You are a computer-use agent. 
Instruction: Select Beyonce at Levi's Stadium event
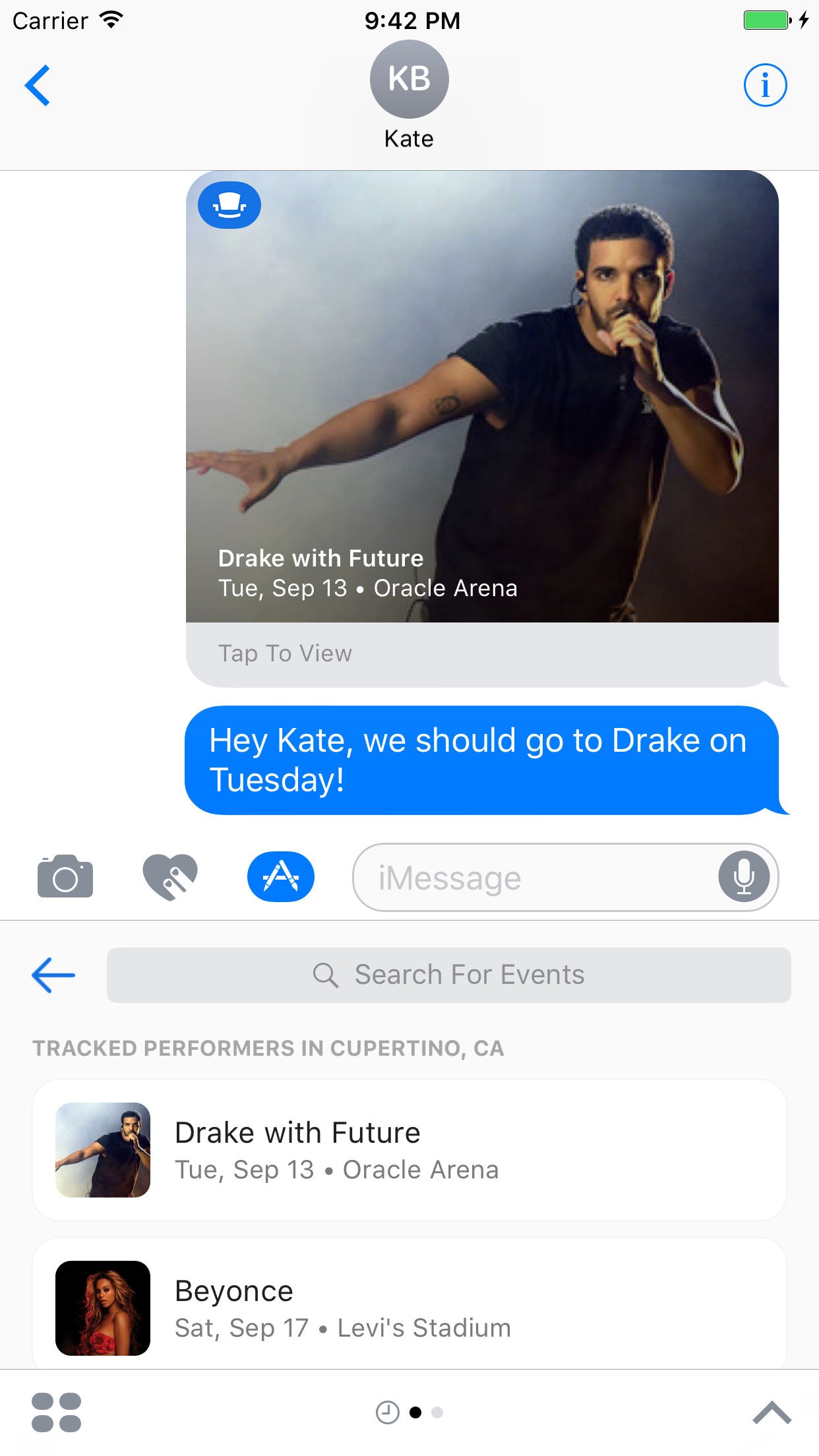[409, 1308]
